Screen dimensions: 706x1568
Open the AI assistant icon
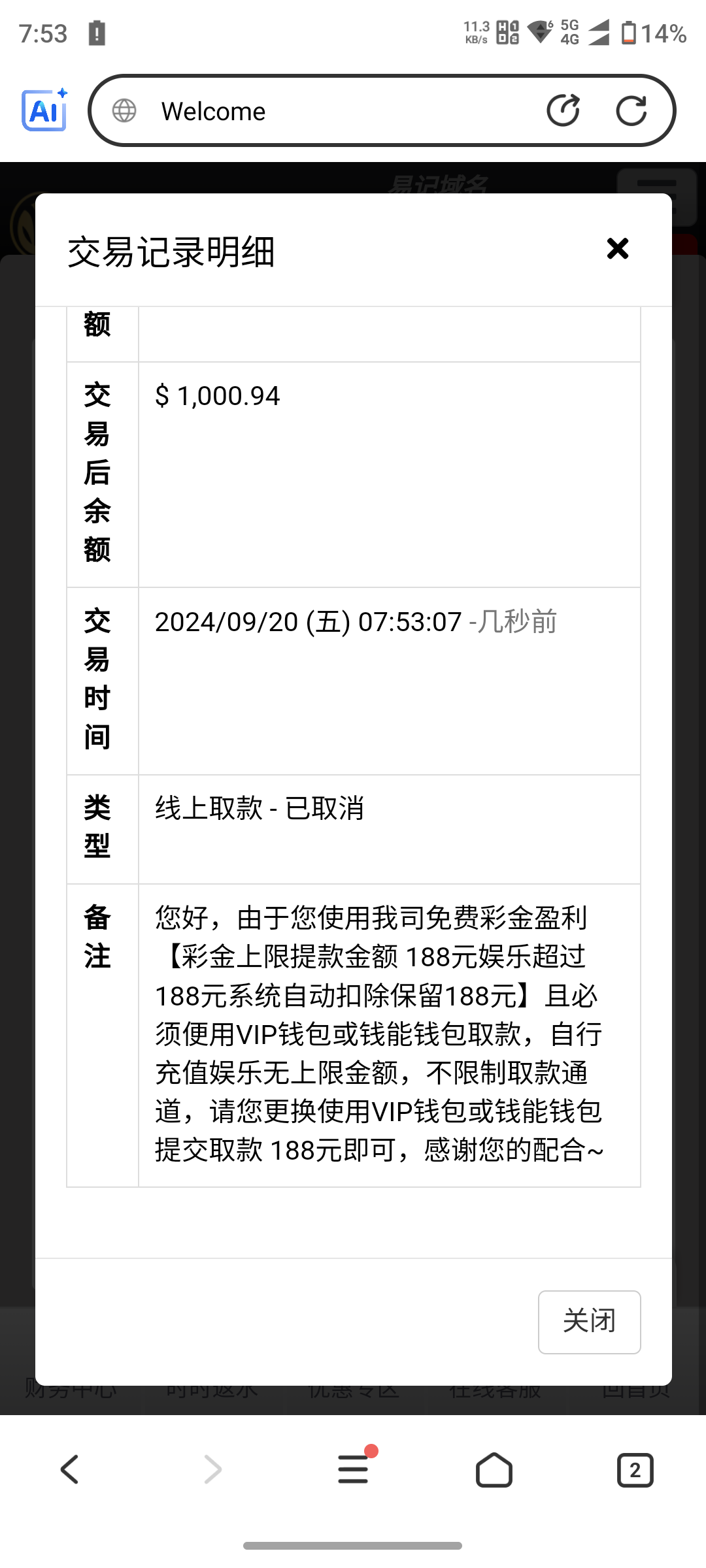(x=44, y=110)
